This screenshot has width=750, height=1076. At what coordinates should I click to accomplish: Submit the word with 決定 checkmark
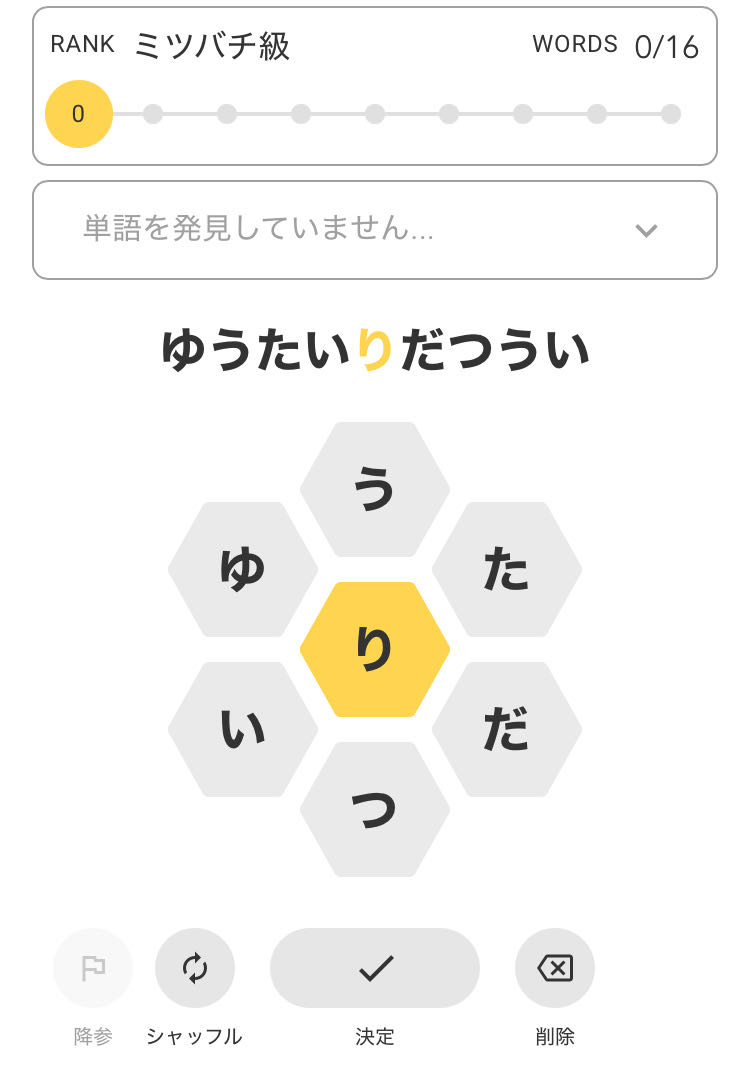[375, 968]
